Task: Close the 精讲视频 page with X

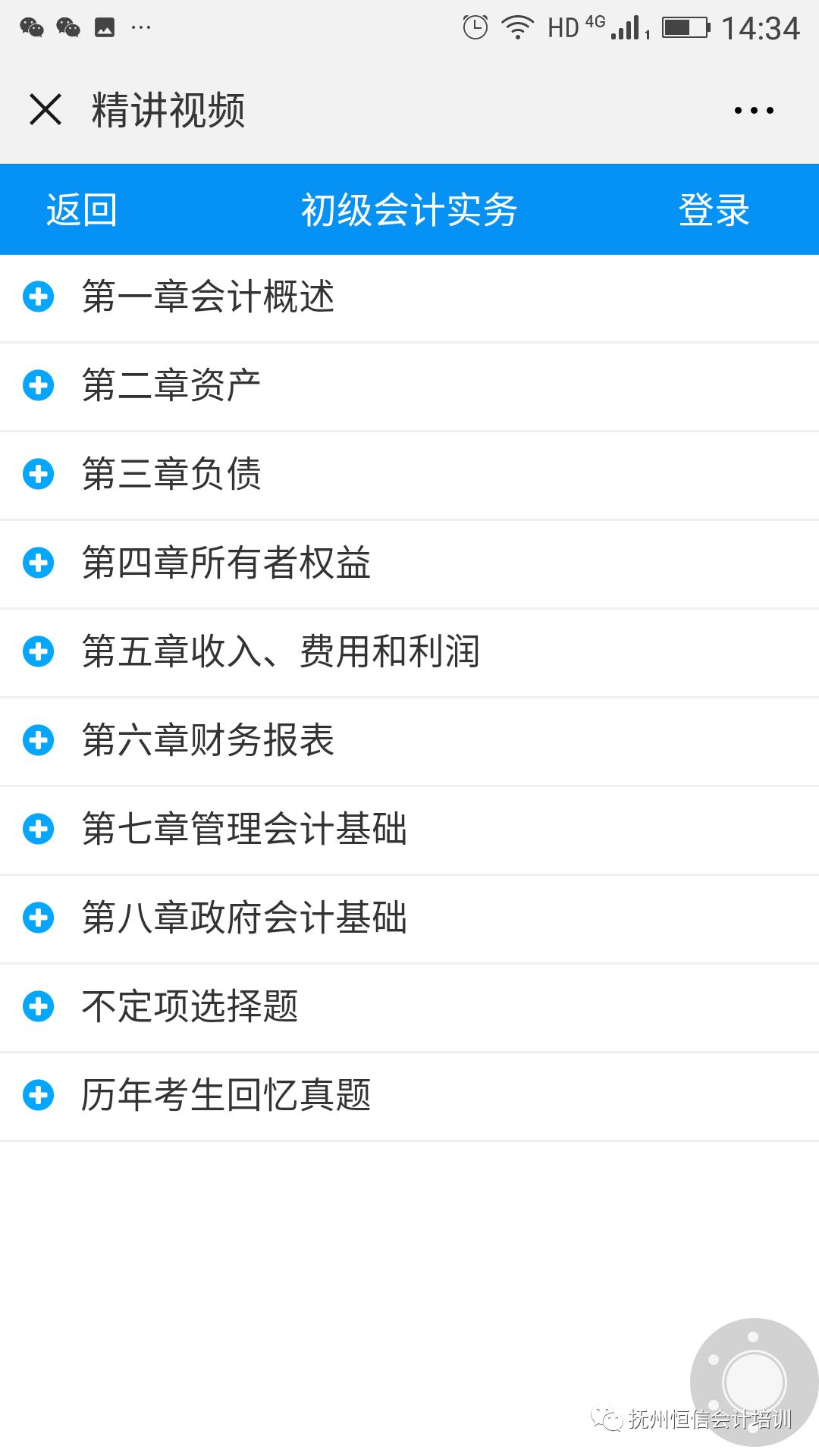Action: (45, 110)
